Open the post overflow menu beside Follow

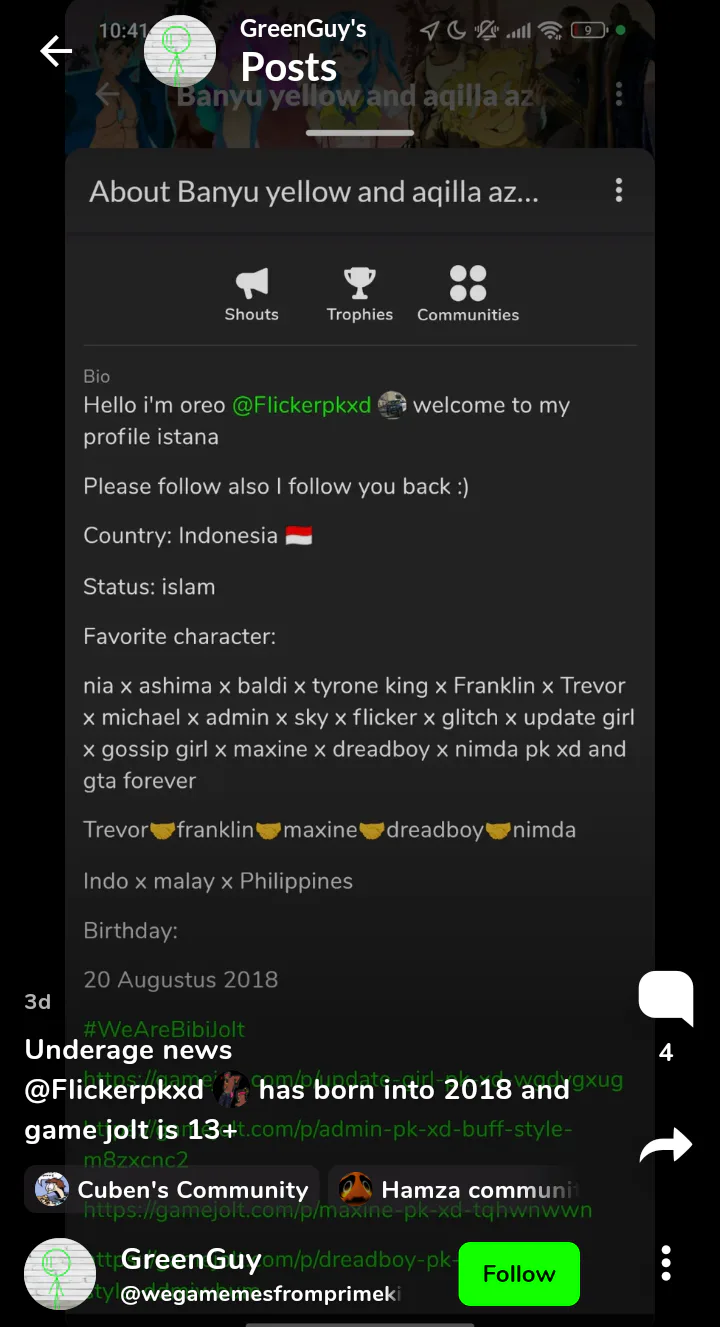coord(666,1264)
